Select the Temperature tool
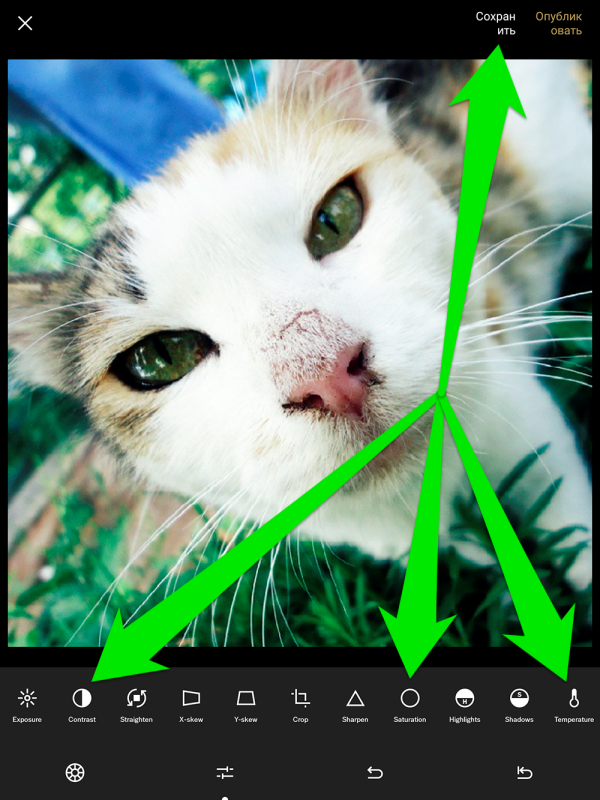The width and height of the screenshot is (600, 800). click(574, 704)
